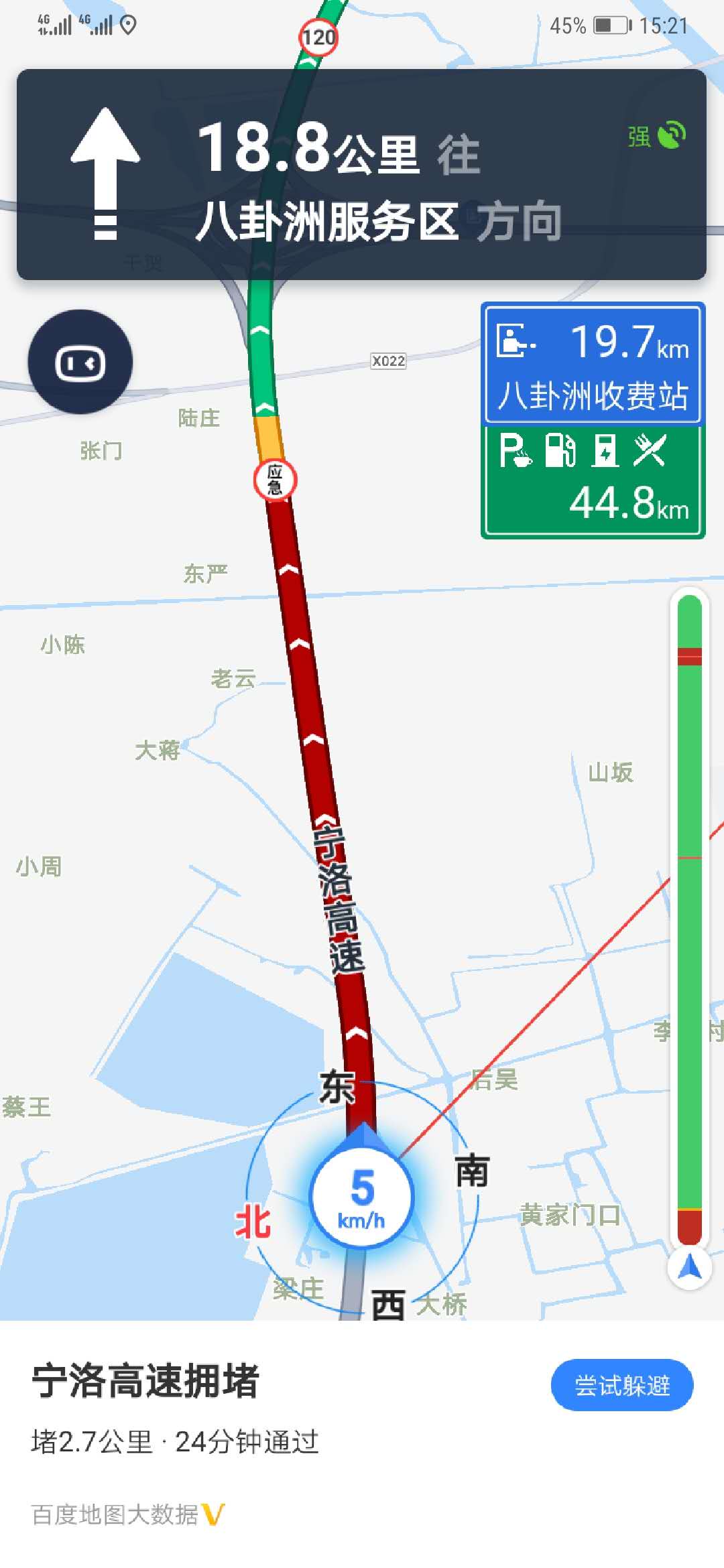Screen dimensions: 724x1568
Task: Open the round dashcam button on the map
Action: pyautogui.click(x=80, y=362)
